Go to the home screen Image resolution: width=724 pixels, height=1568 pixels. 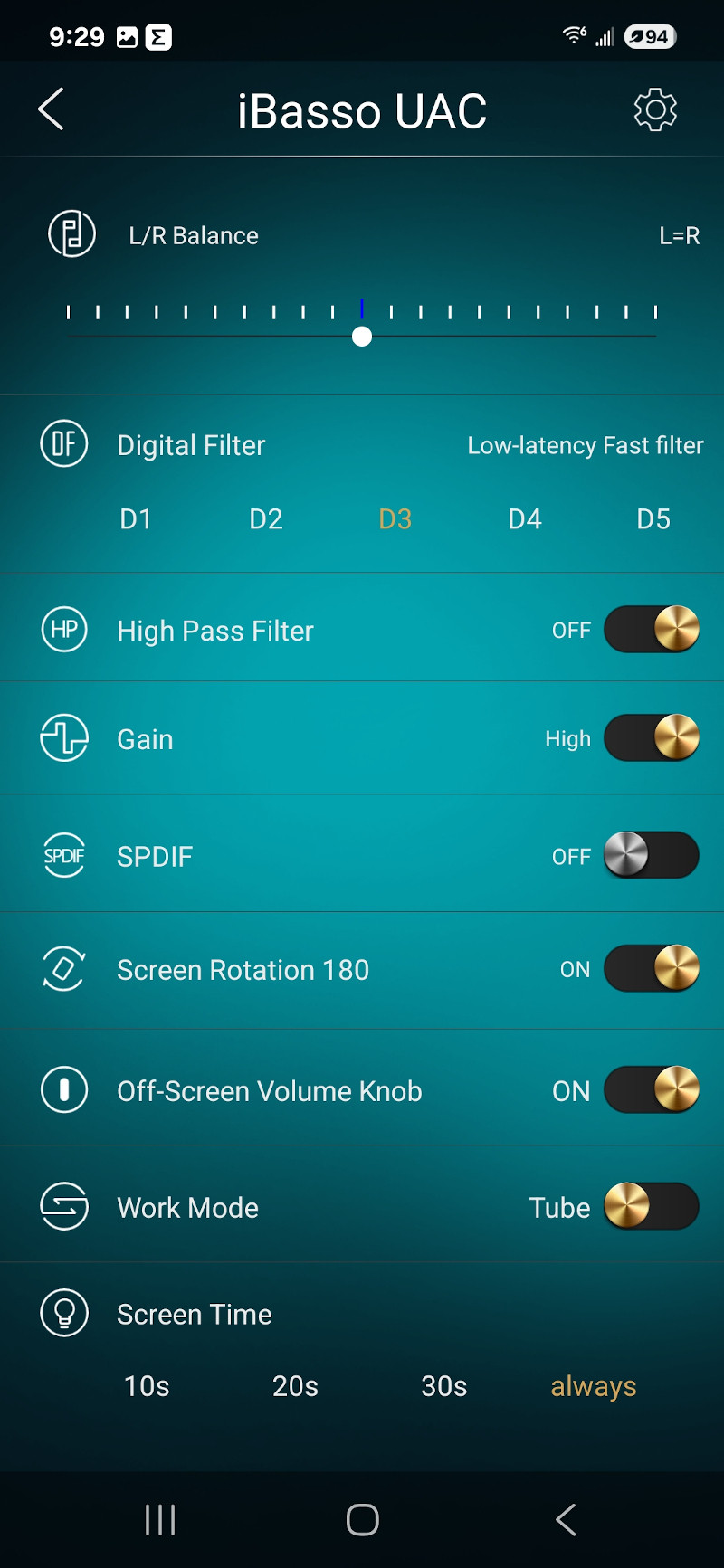coord(362,1520)
